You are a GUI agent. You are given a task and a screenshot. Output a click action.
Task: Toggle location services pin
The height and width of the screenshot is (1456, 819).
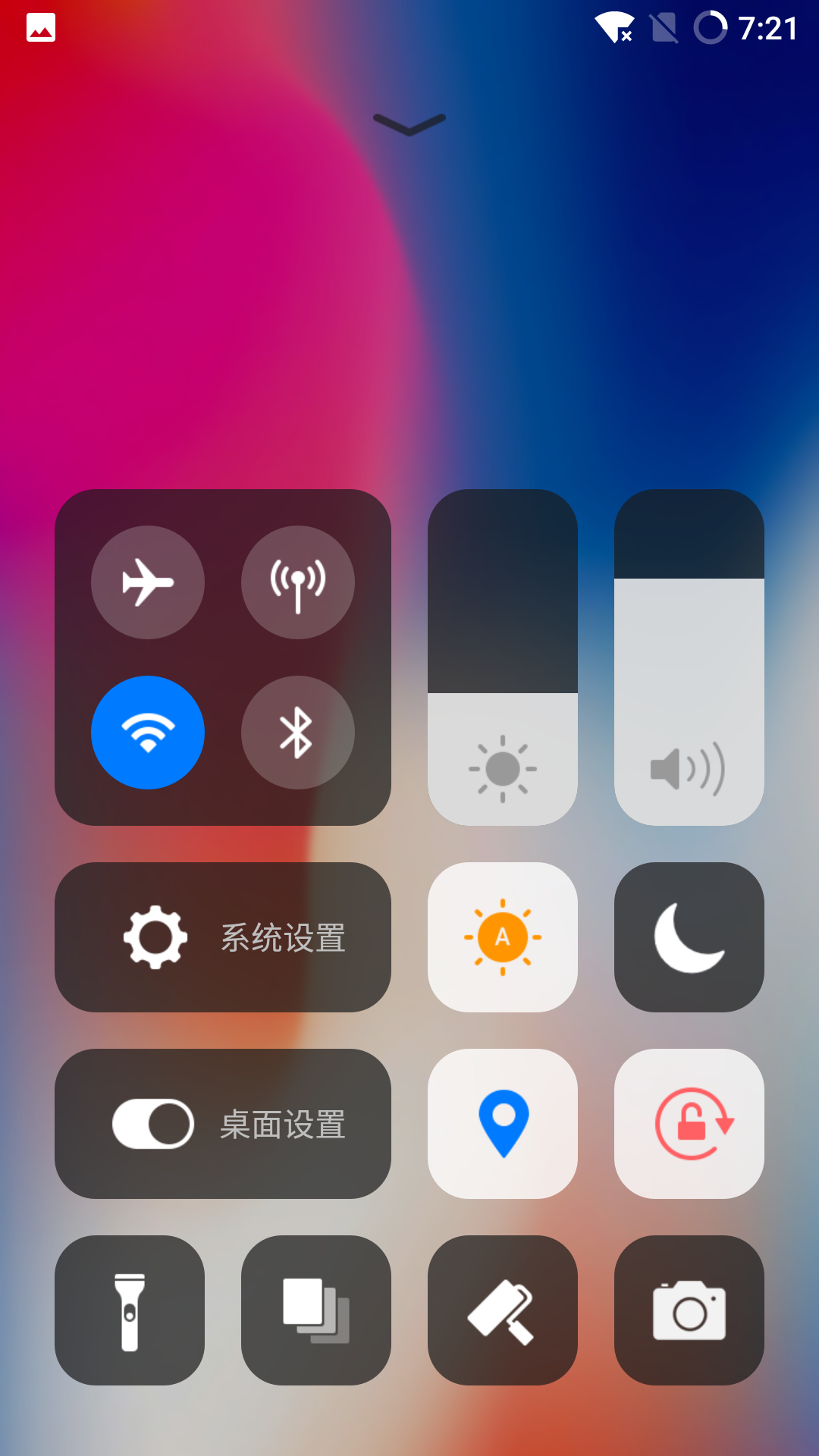[x=503, y=1124]
